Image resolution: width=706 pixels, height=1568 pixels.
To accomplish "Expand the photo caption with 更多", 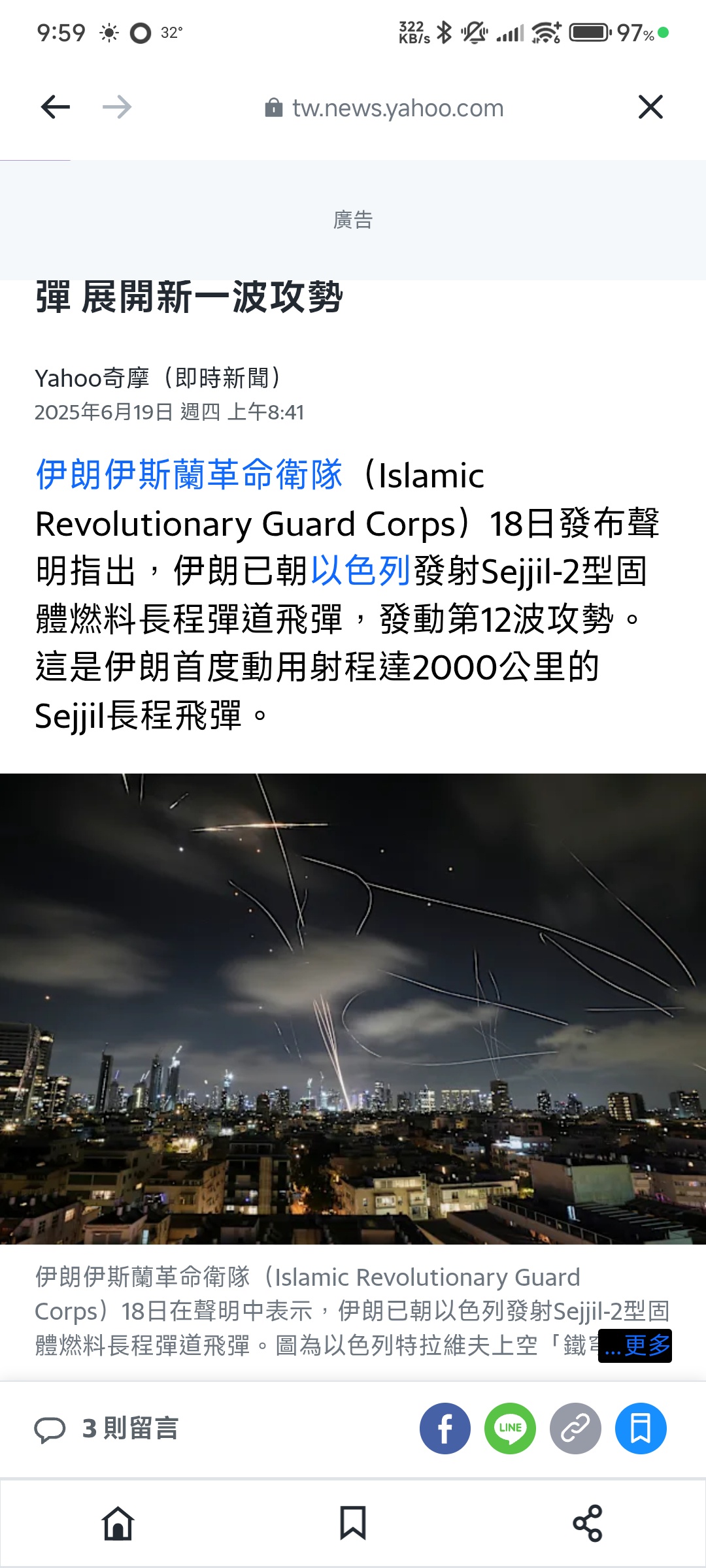I will coord(637,1345).
